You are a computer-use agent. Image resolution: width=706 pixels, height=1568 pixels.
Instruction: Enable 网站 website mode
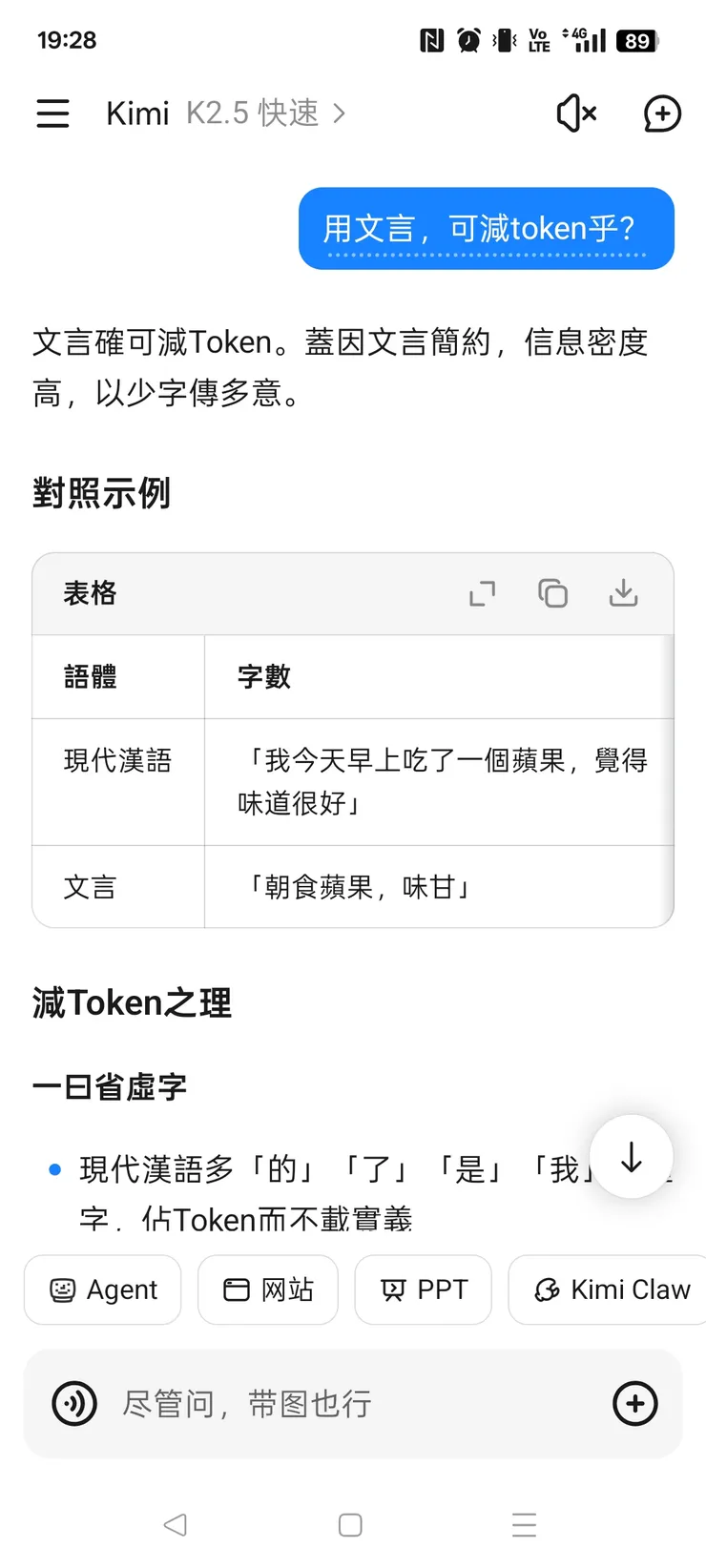(268, 1289)
